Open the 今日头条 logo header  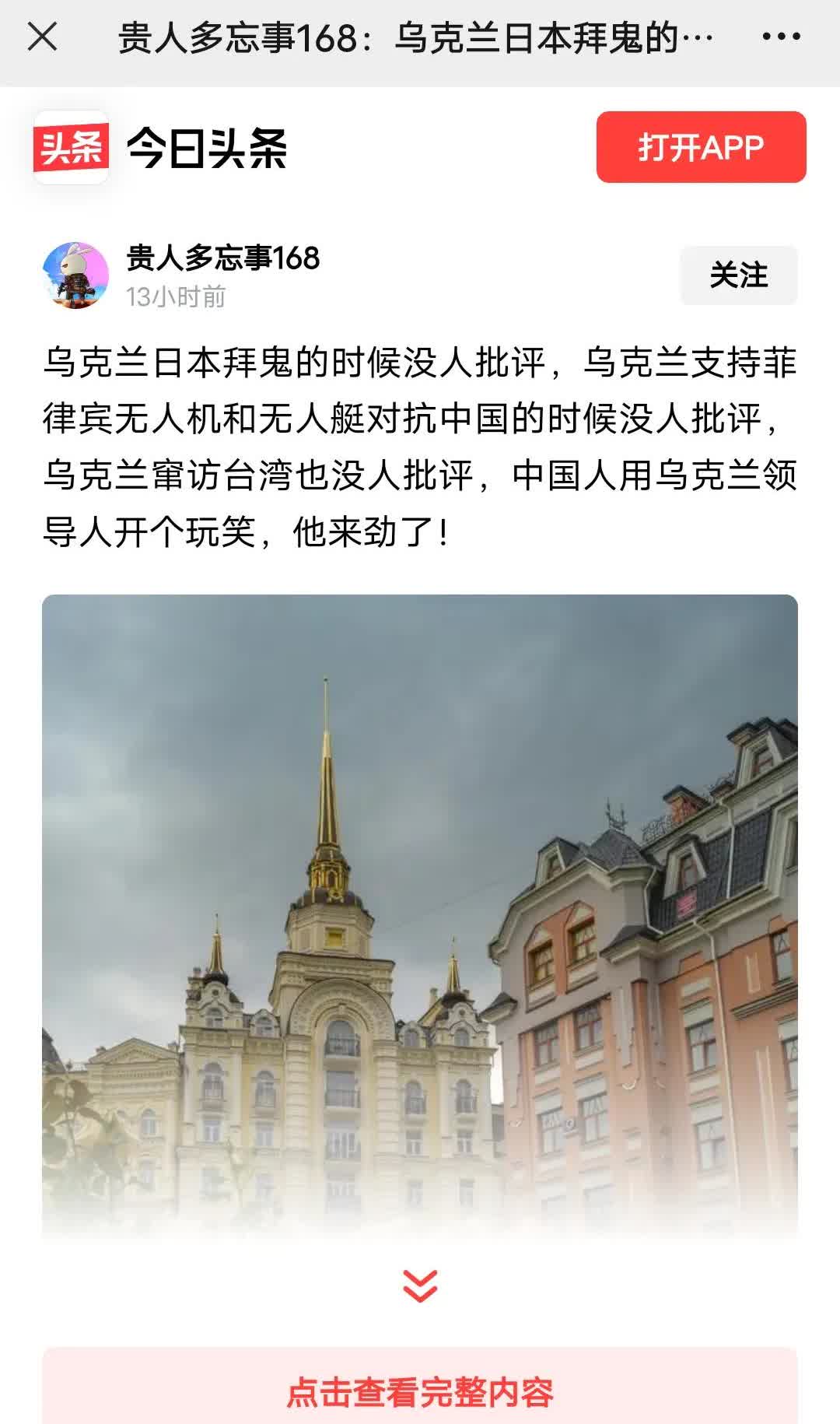pyautogui.click(x=160, y=147)
